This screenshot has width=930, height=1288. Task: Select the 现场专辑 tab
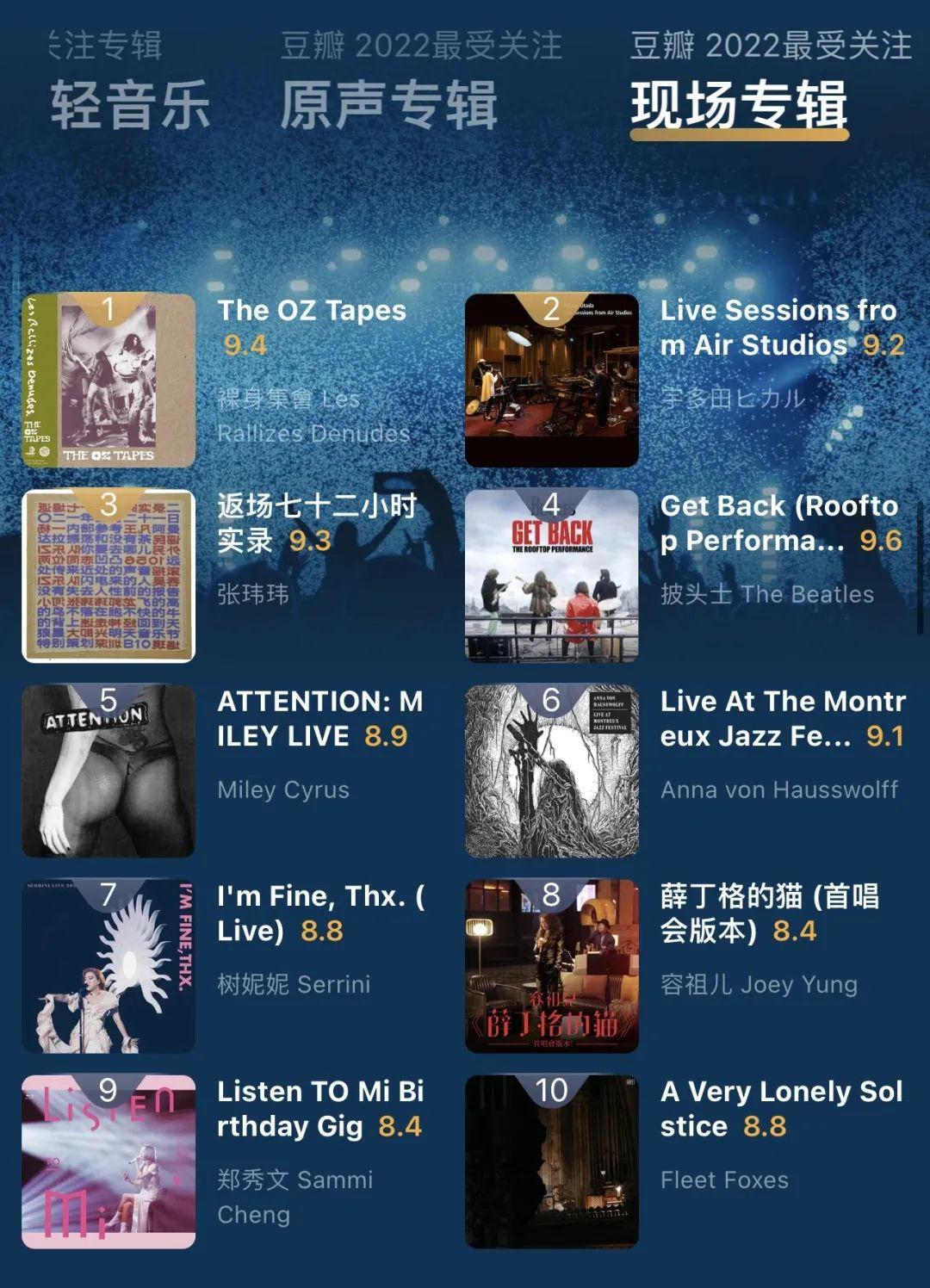coord(739,105)
